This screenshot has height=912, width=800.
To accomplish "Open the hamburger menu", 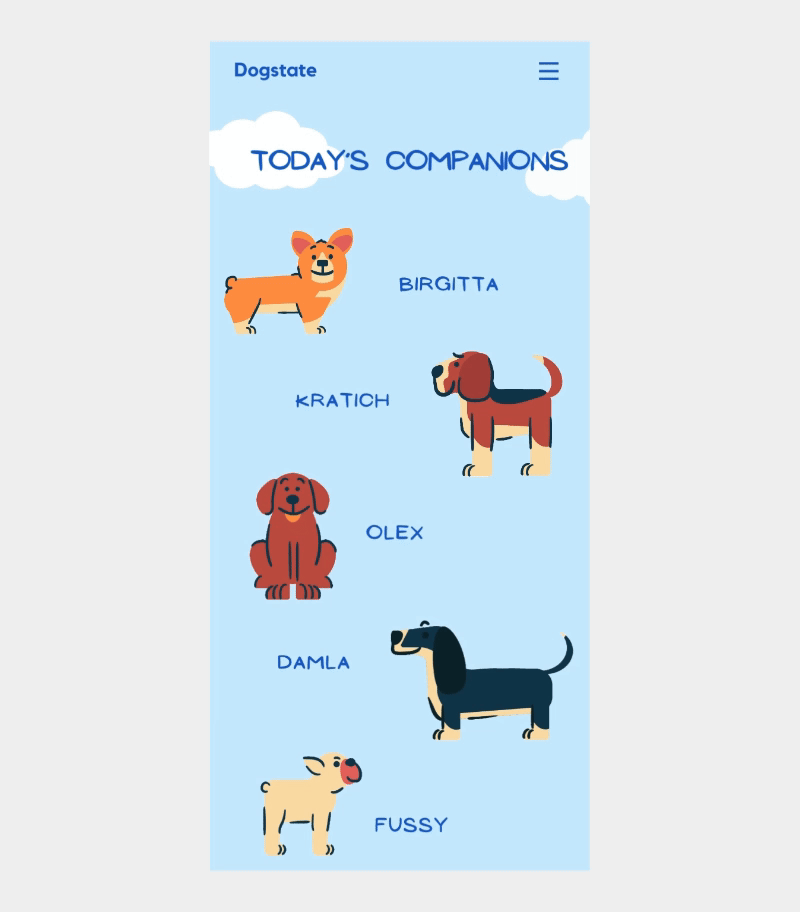I will click(x=548, y=71).
